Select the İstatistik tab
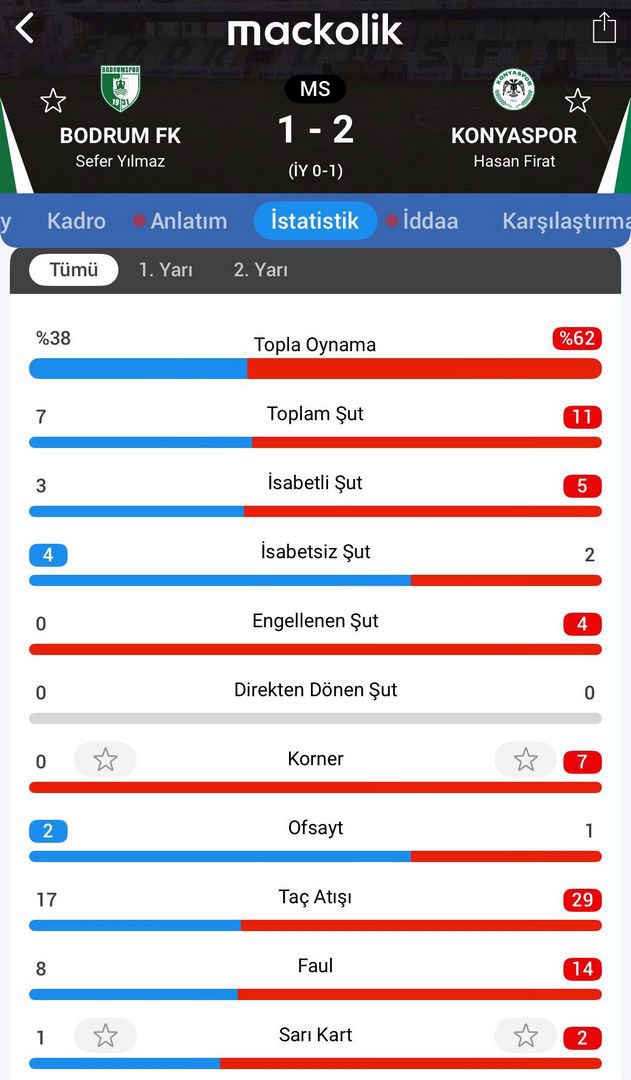This screenshot has height=1080, width=631. [x=315, y=221]
